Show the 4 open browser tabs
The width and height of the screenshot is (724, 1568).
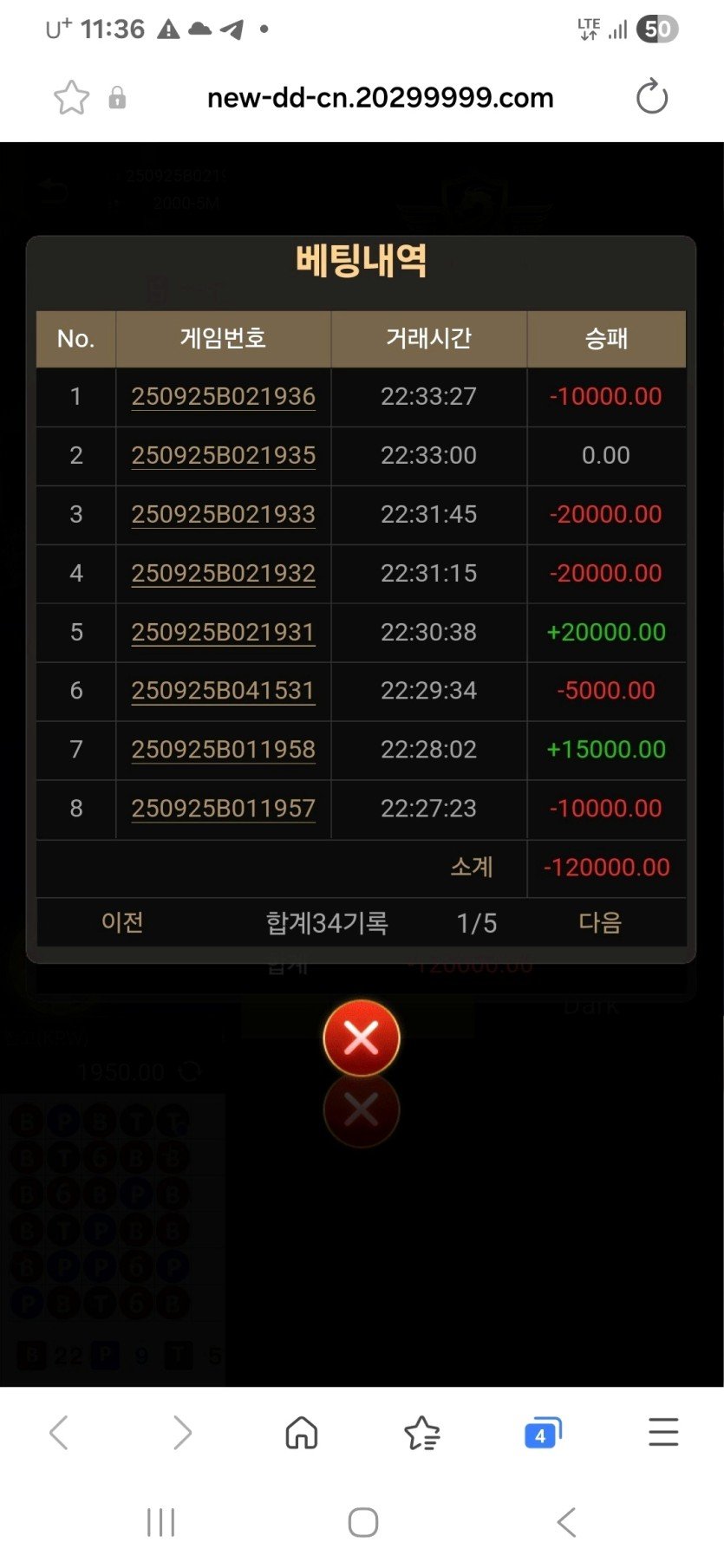click(542, 1434)
